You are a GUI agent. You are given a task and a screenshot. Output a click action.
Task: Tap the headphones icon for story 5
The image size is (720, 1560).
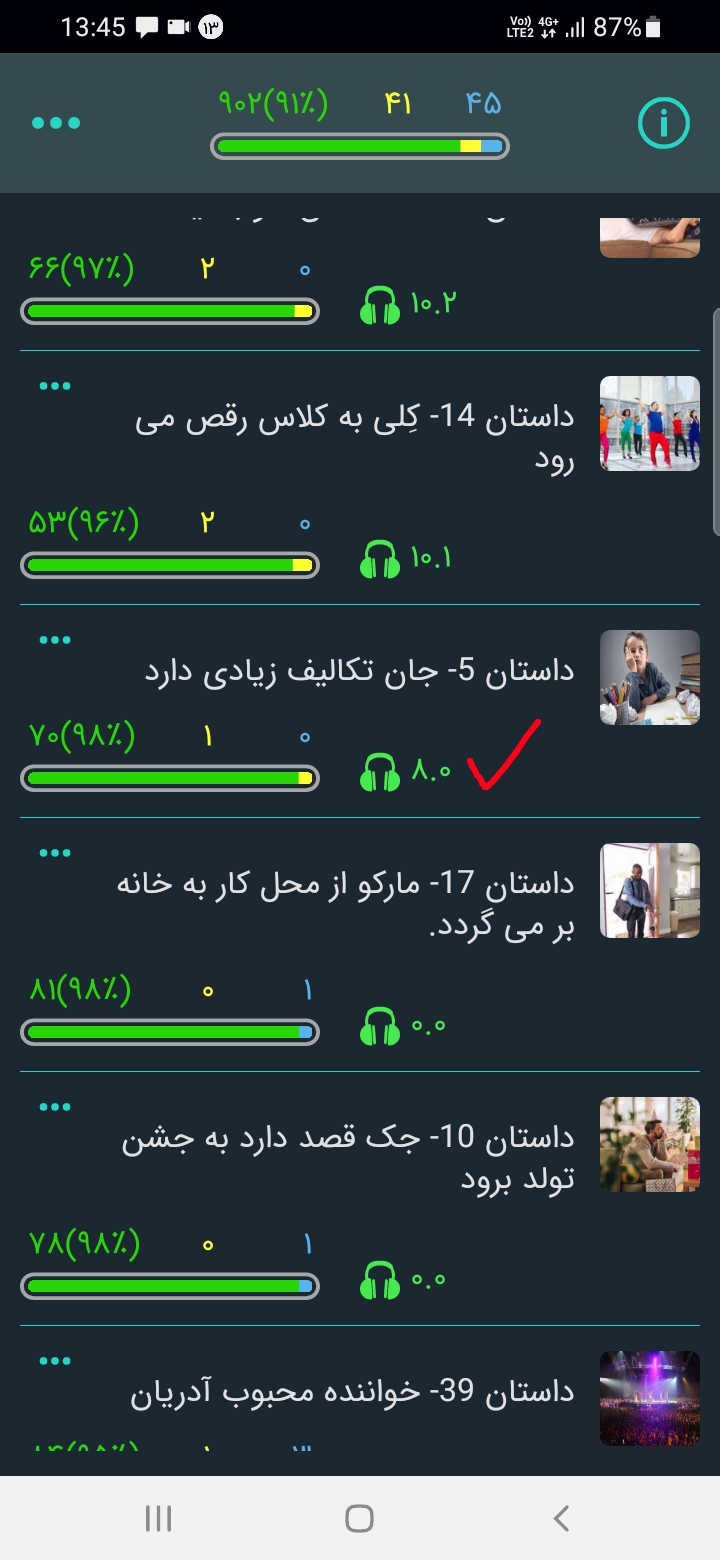[x=380, y=773]
